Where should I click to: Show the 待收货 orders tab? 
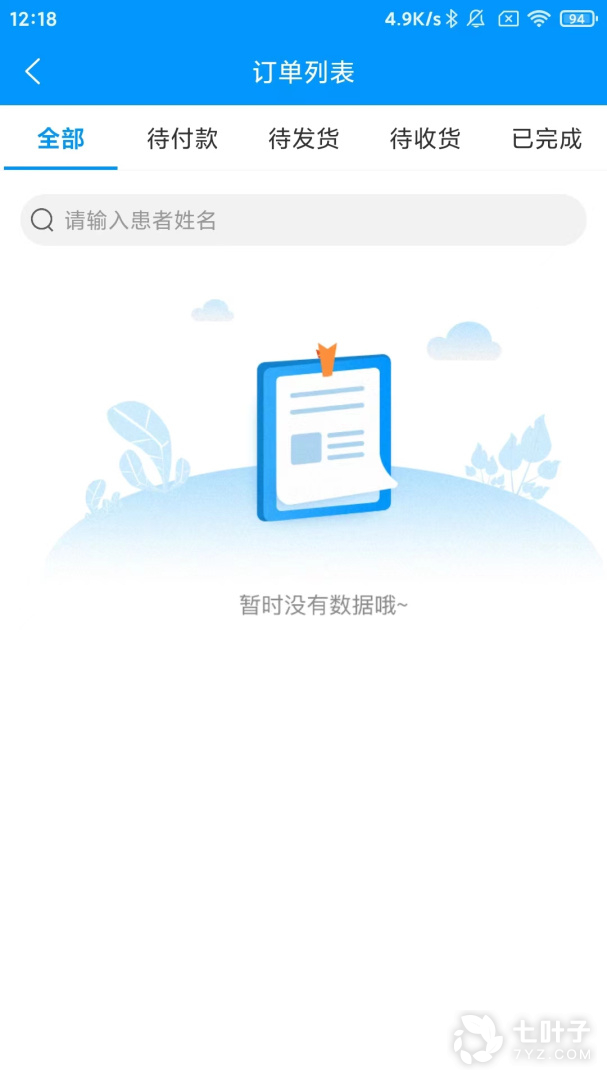pos(425,139)
